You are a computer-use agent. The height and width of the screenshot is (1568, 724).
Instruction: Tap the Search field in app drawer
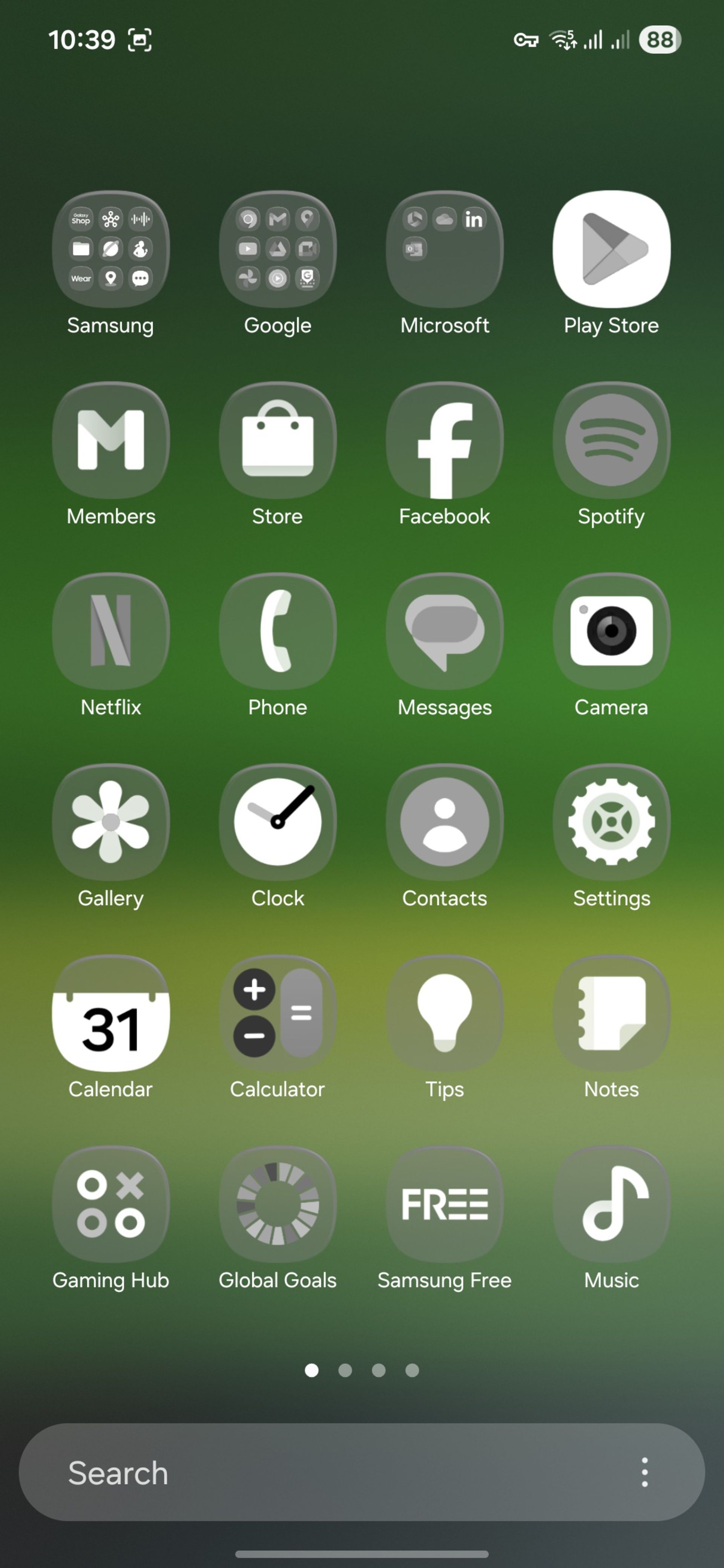tap(304, 1473)
